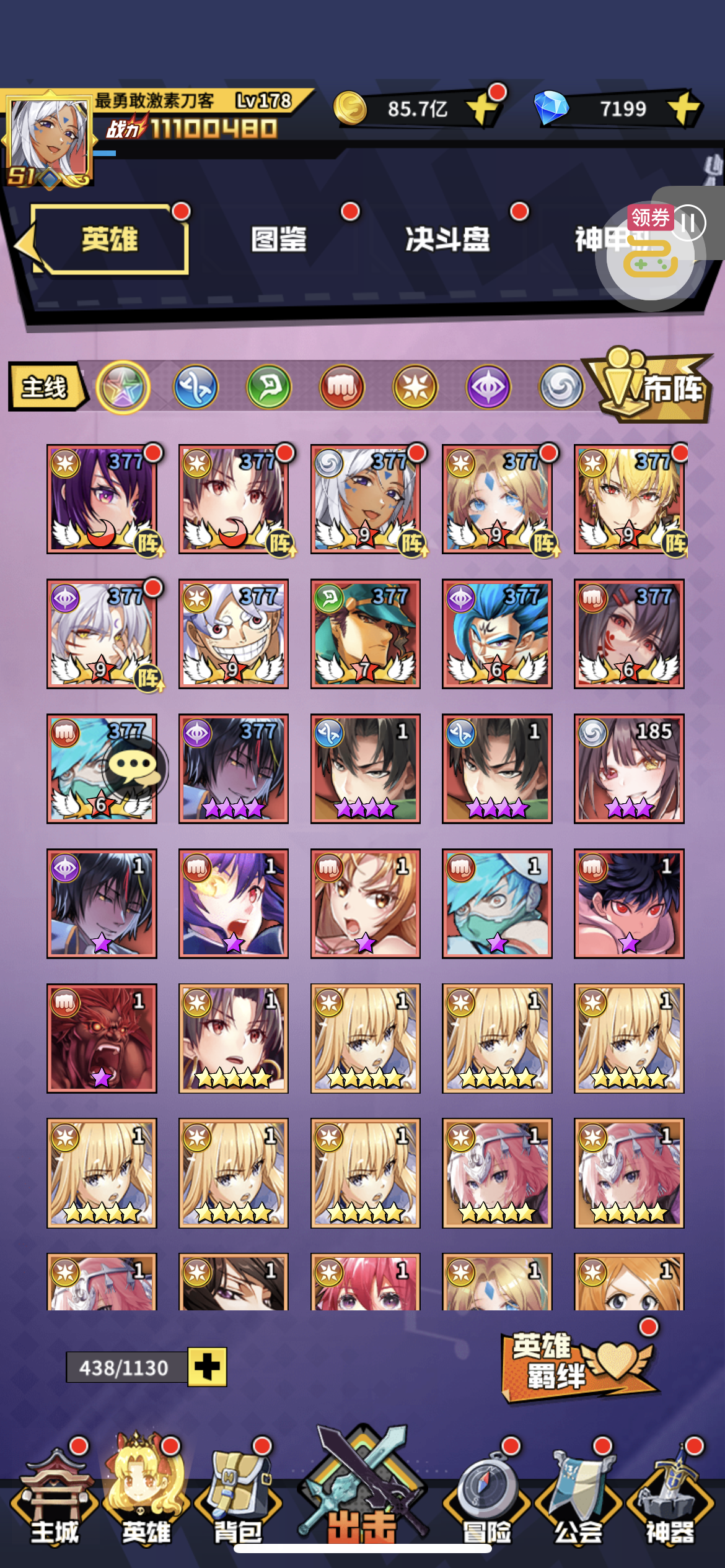The image size is (725, 1568).
Task: Open 公会 guild section
Action: [x=578, y=1499]
